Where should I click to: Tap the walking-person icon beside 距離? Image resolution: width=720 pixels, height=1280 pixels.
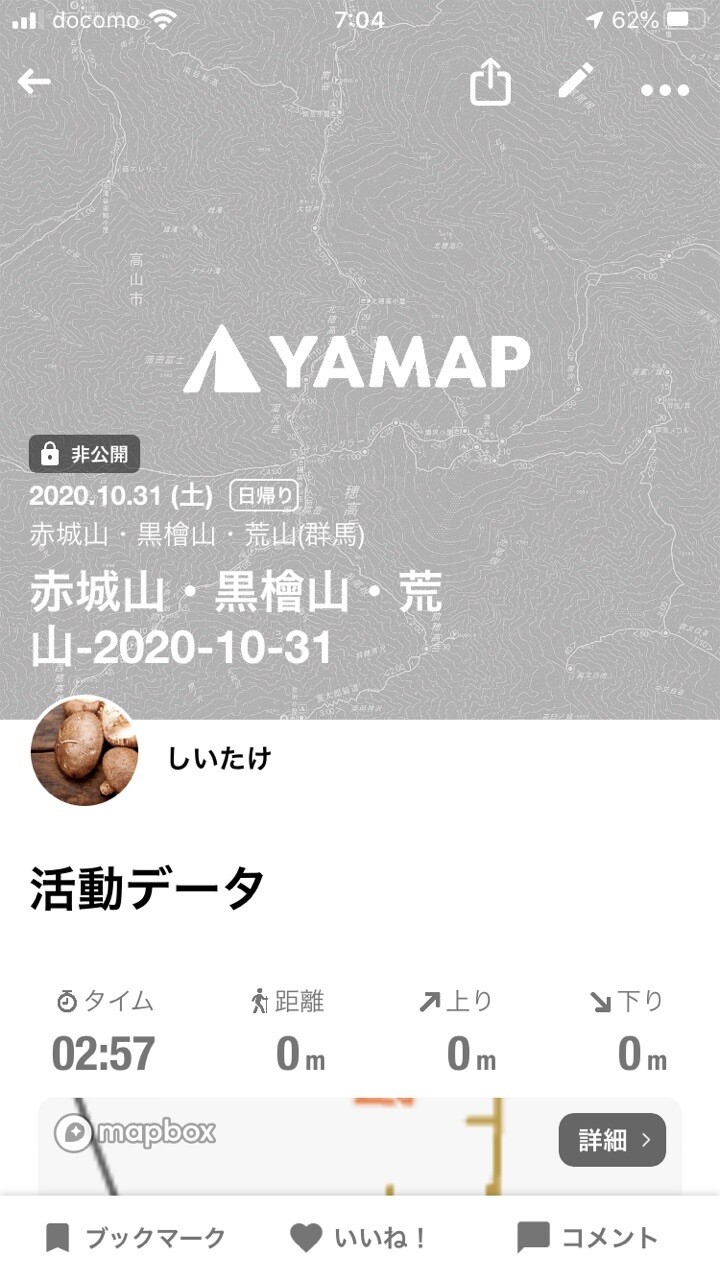tap(258, 998)
